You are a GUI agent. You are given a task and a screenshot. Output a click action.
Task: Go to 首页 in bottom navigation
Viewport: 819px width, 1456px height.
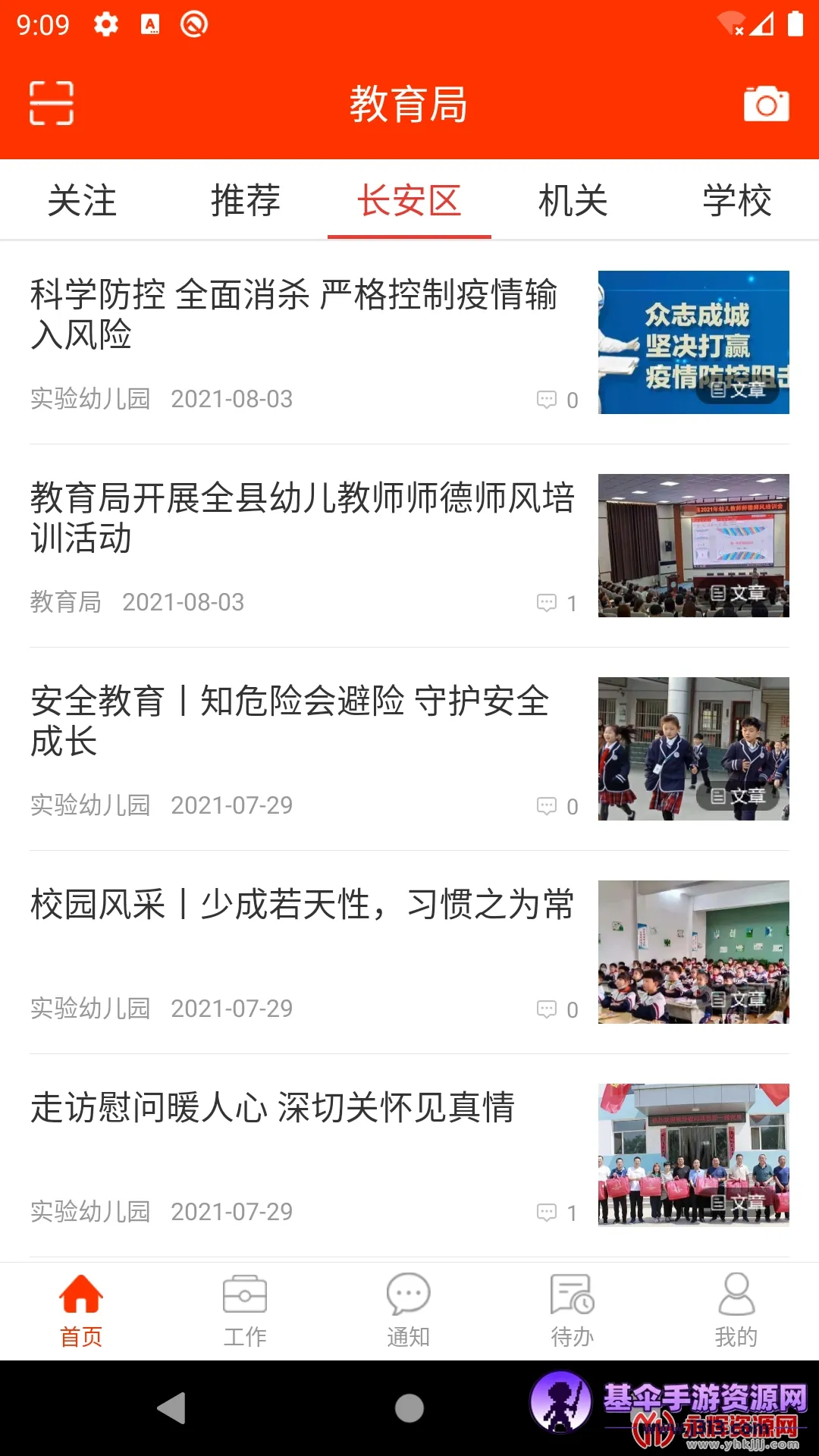(x=81, y=1310)
